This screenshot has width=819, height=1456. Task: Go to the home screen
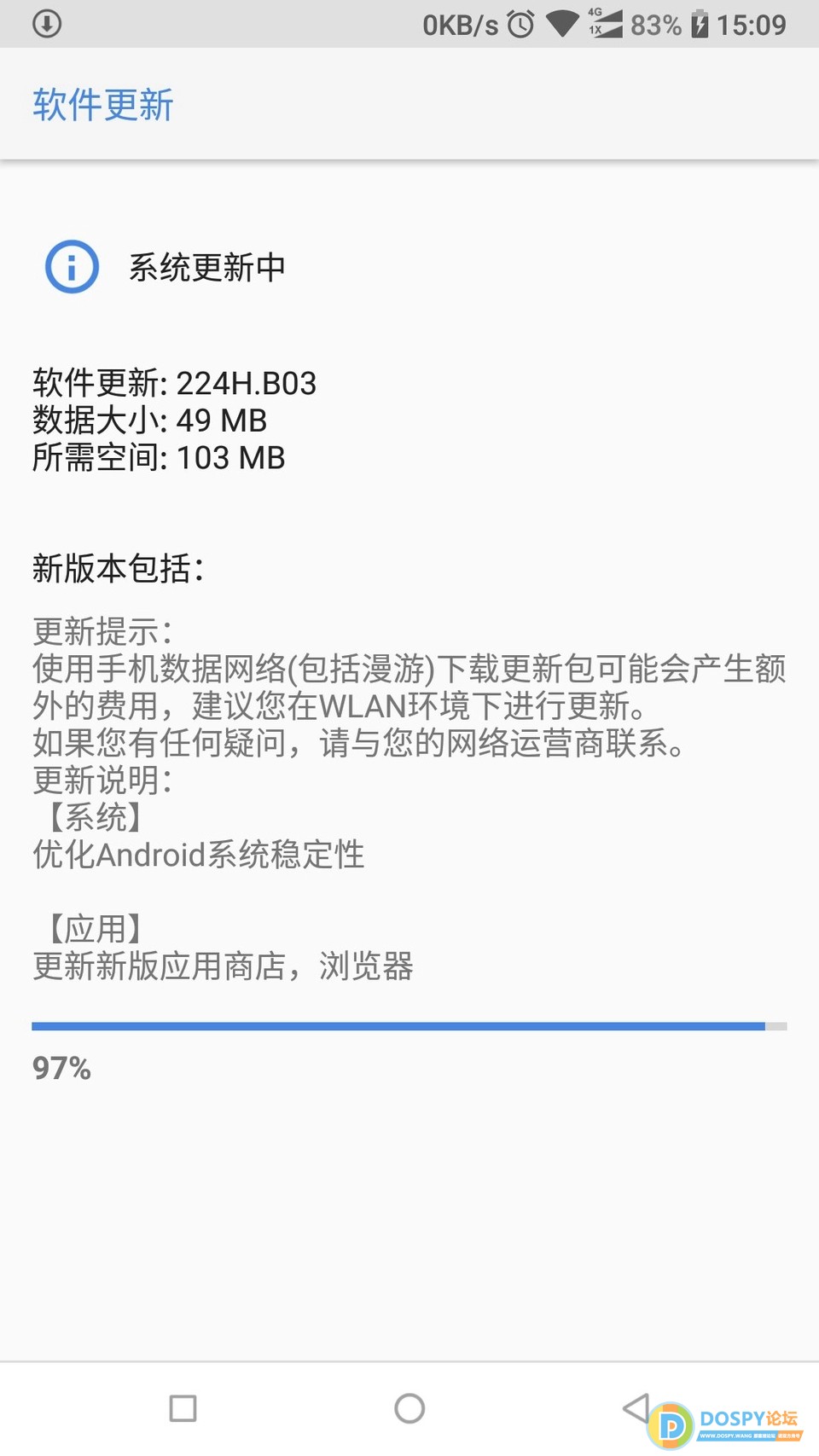click(x=409, y=1408)
